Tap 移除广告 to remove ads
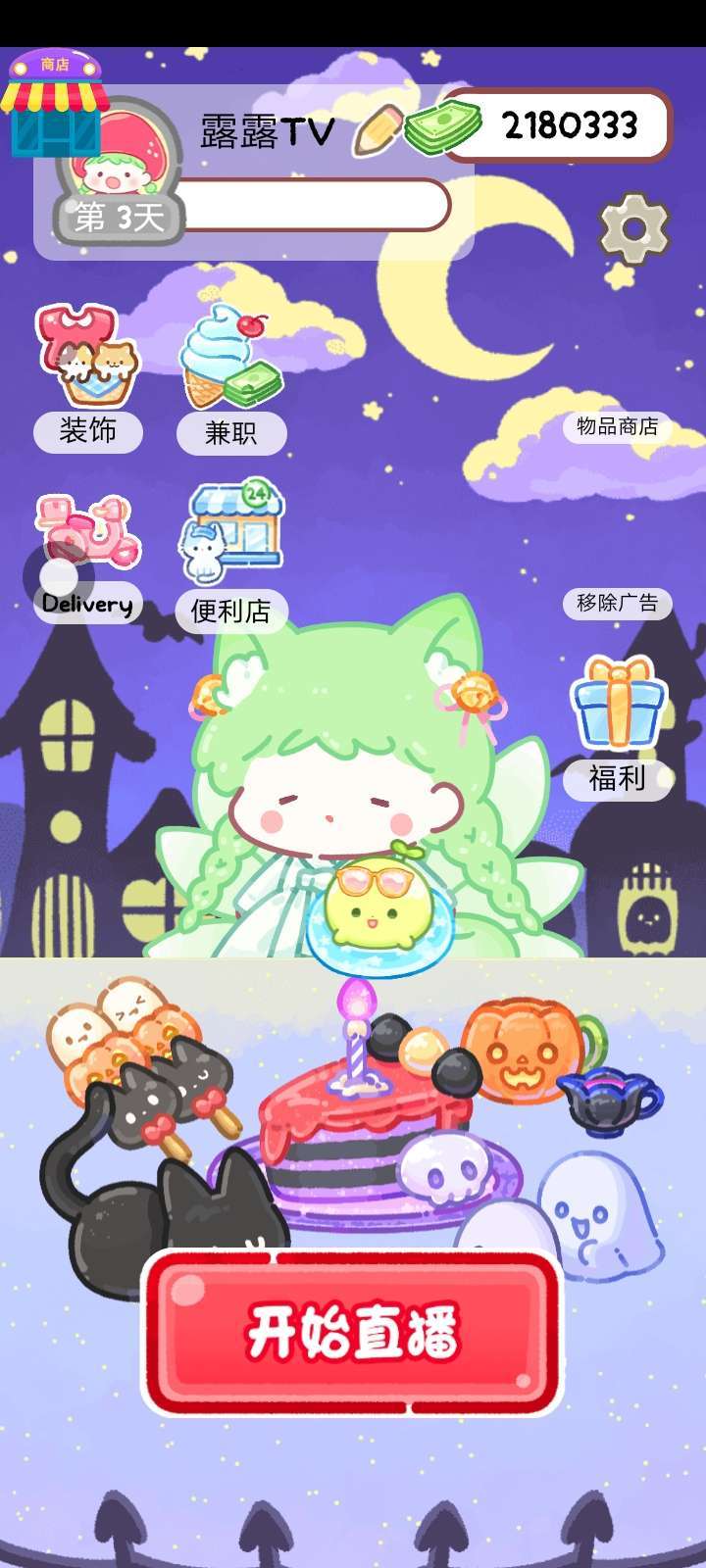Viewport: 706px width, 1568px height. (617, 603)
